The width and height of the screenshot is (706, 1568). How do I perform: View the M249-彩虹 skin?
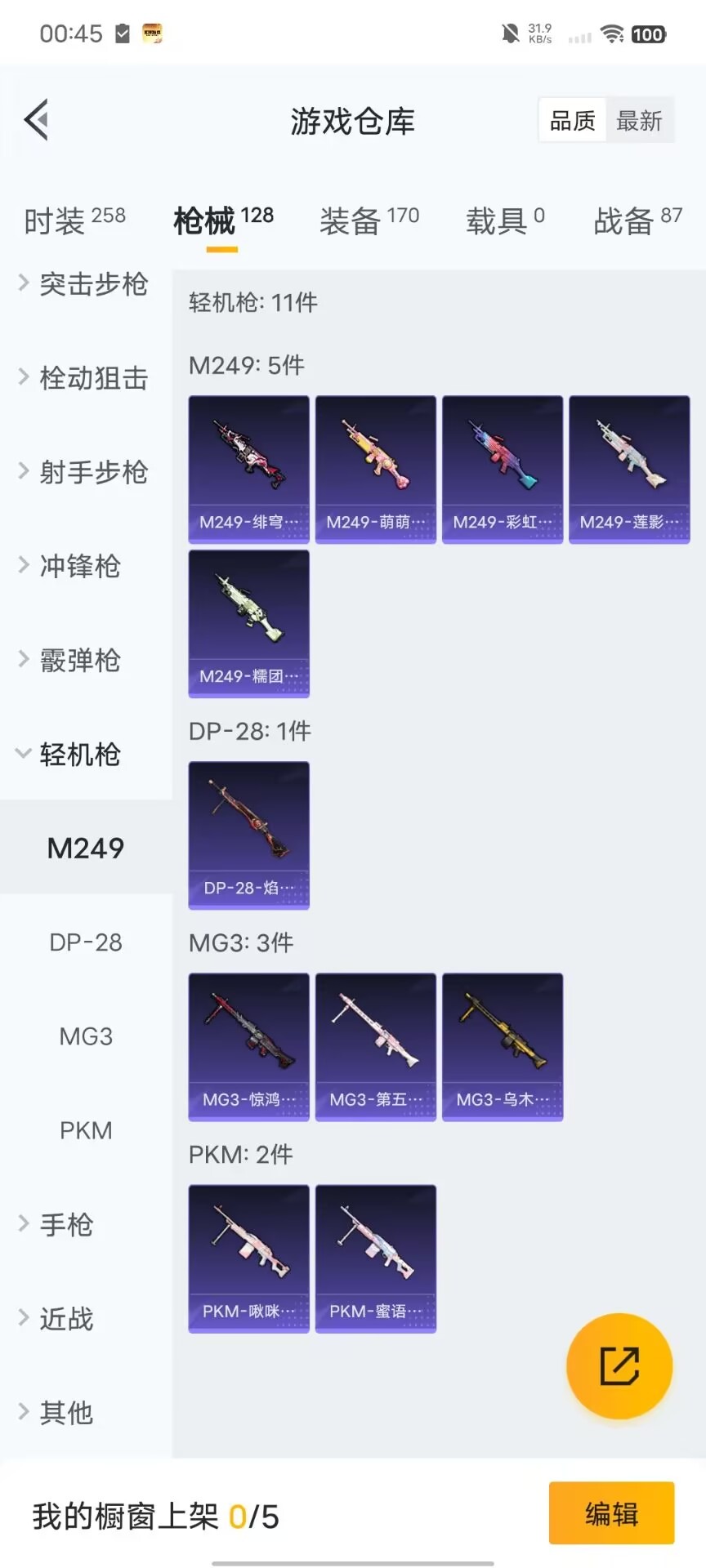[x=503, y=470]
